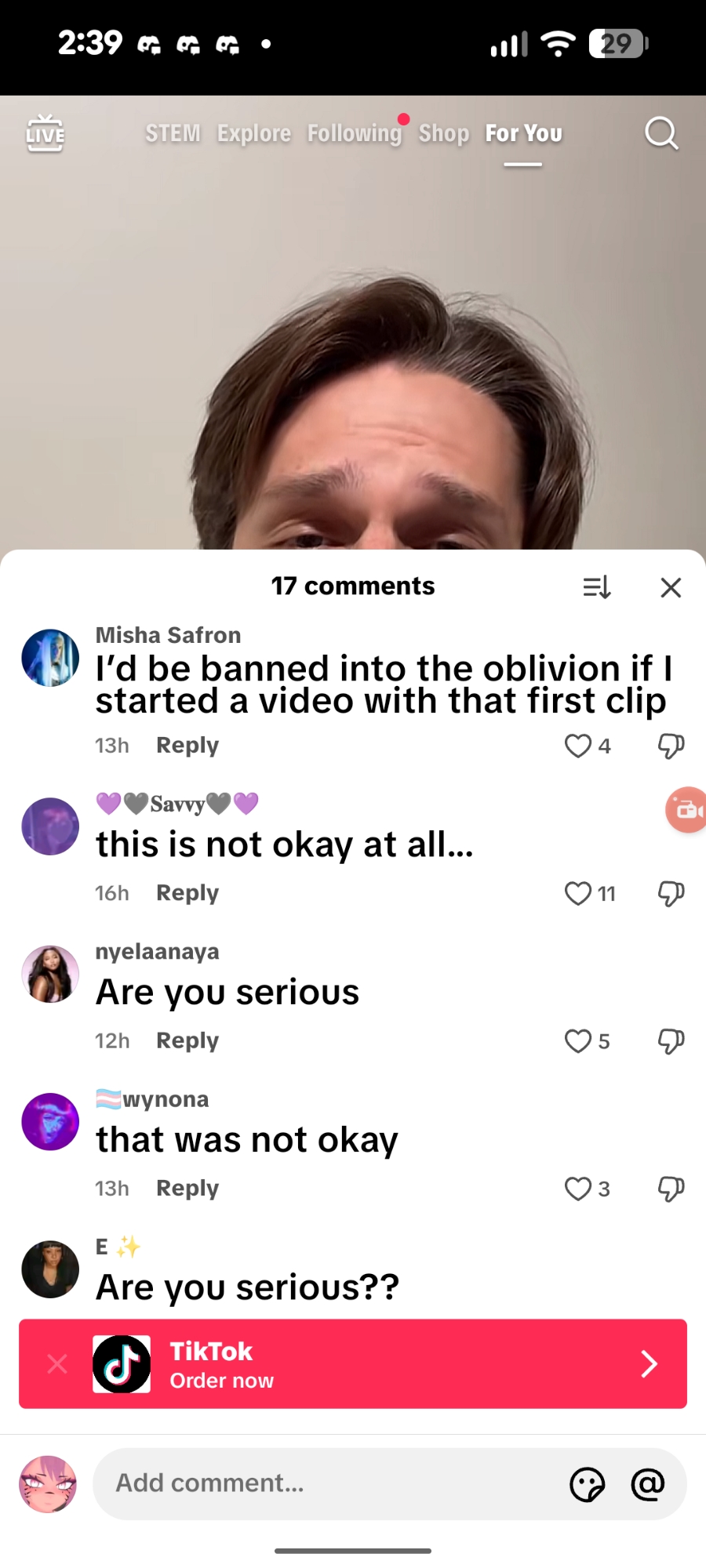This screenshot has height=1568, width=706.
Task: Mention someone with the @ icon
Action: (x=648, y=1483)
